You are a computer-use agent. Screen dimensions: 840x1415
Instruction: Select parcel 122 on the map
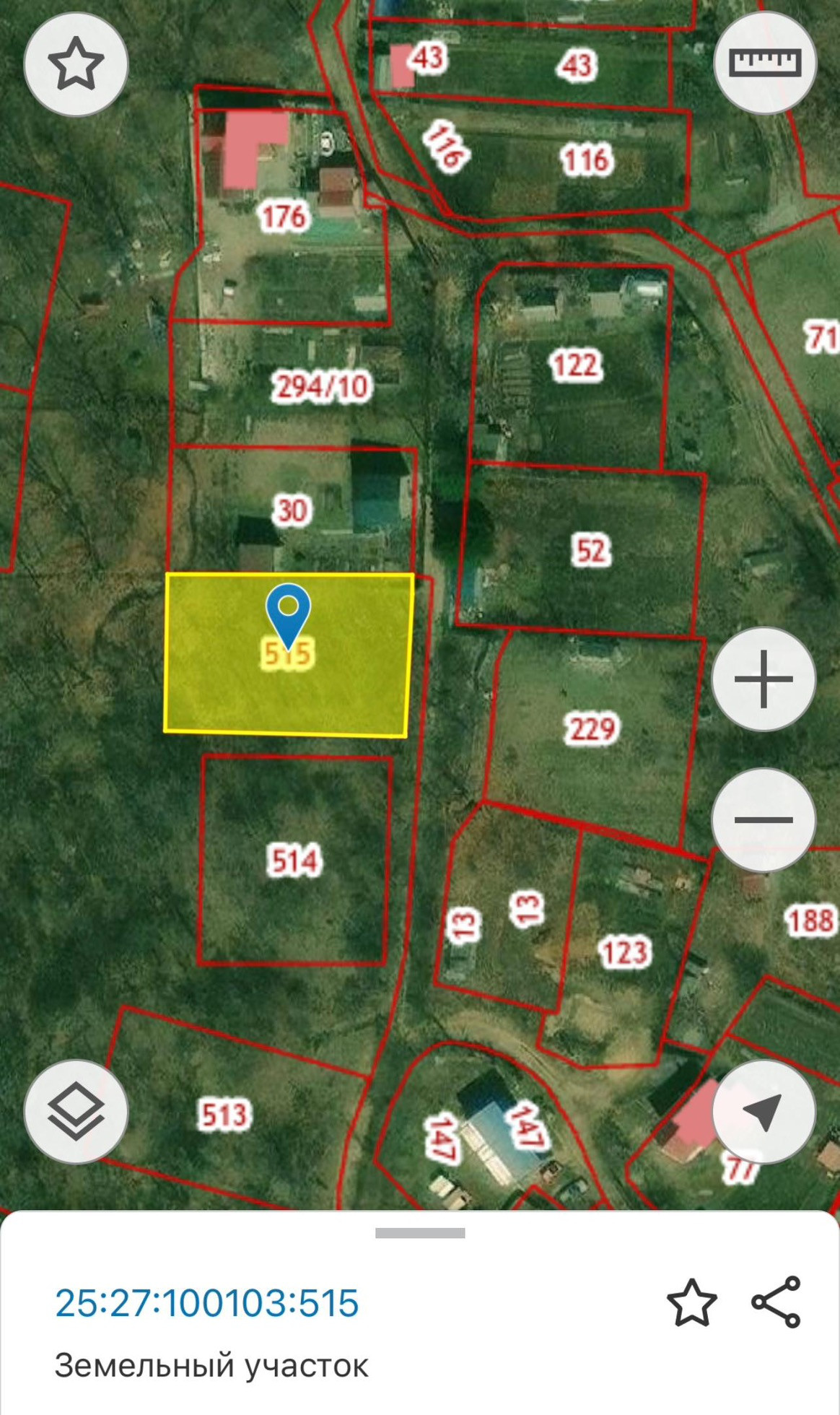[574, 365]
